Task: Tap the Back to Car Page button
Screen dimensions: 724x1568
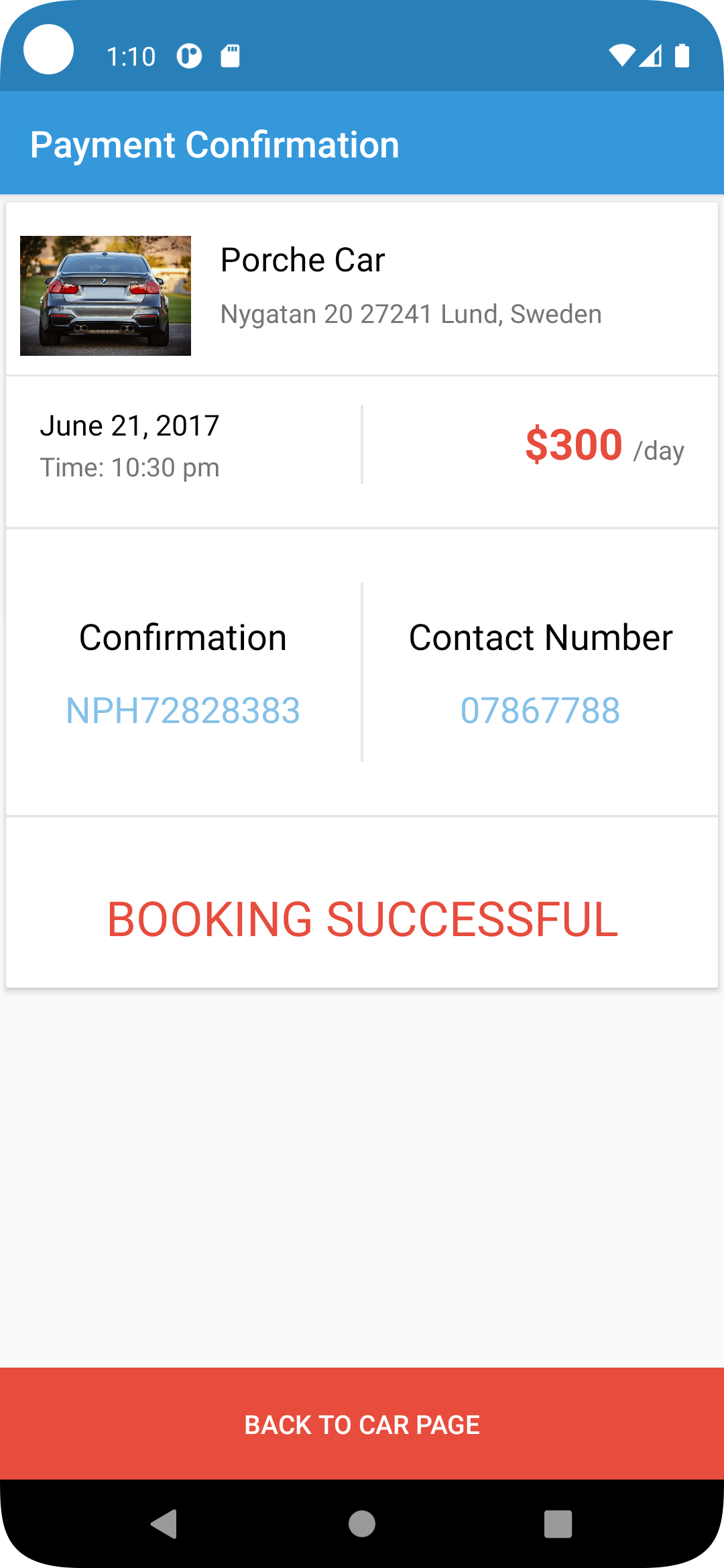Action: click(x=362, y=1423)
